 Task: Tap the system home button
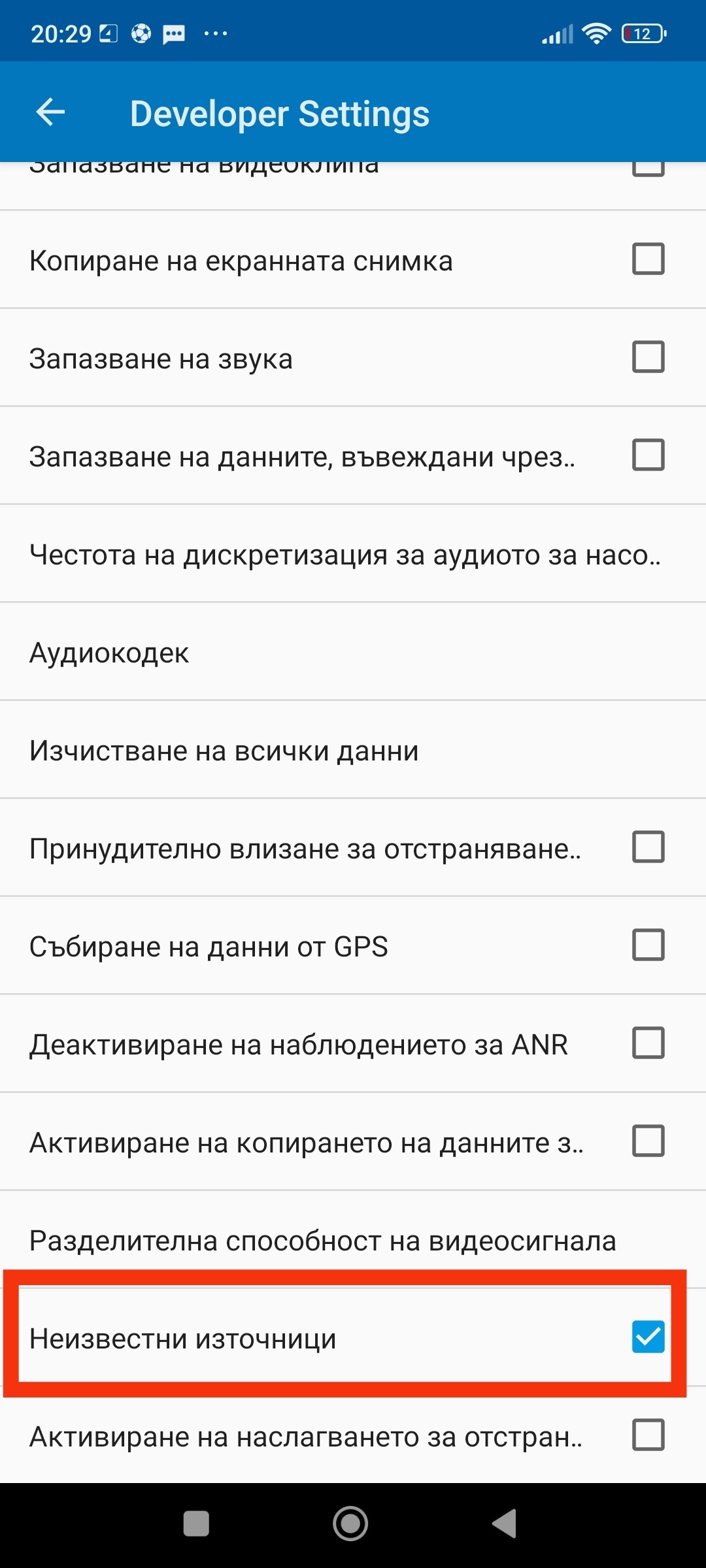click(350, 1524)
